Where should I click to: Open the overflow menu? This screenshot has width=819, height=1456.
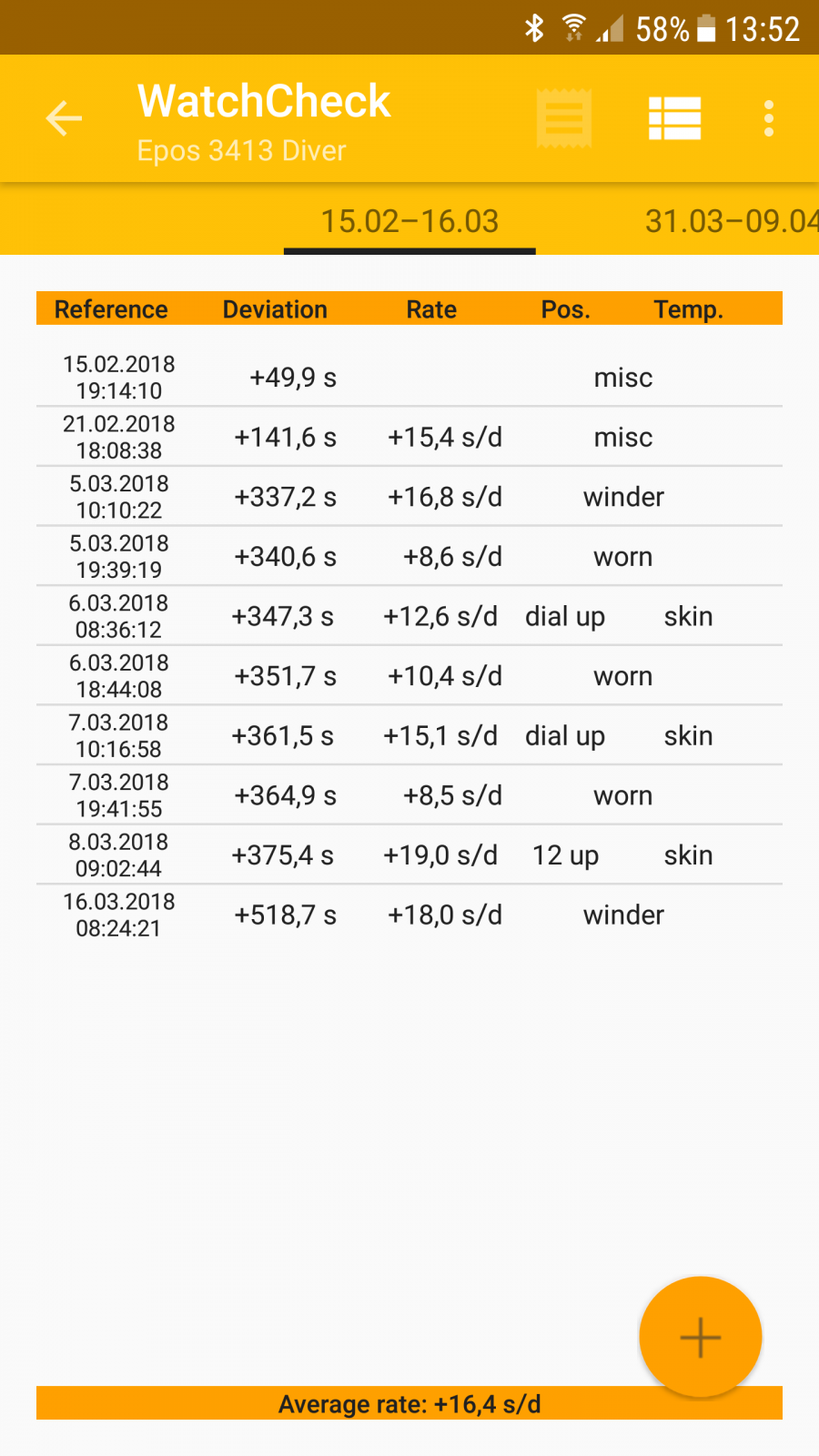click(769, 118)
